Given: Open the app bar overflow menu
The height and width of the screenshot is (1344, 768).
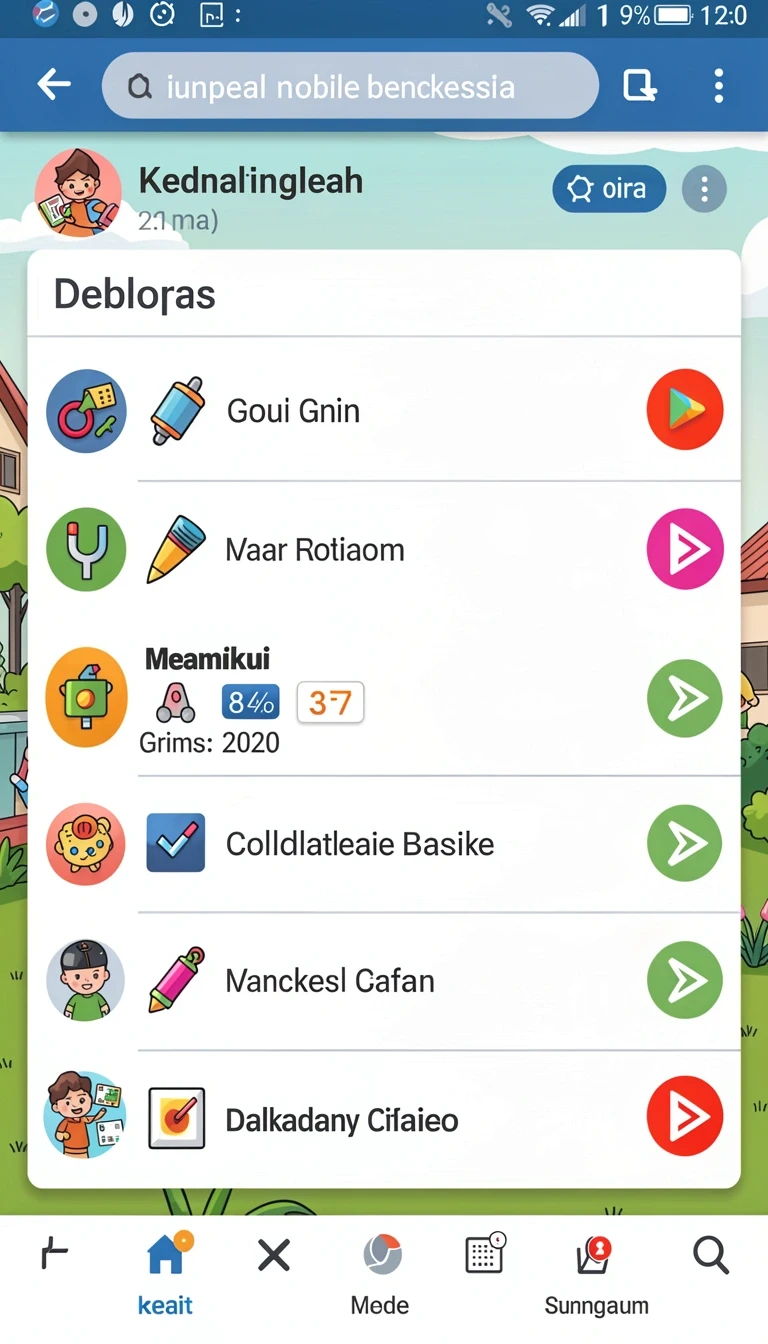Looking at the screenshot, I should [x=718, y=86].
